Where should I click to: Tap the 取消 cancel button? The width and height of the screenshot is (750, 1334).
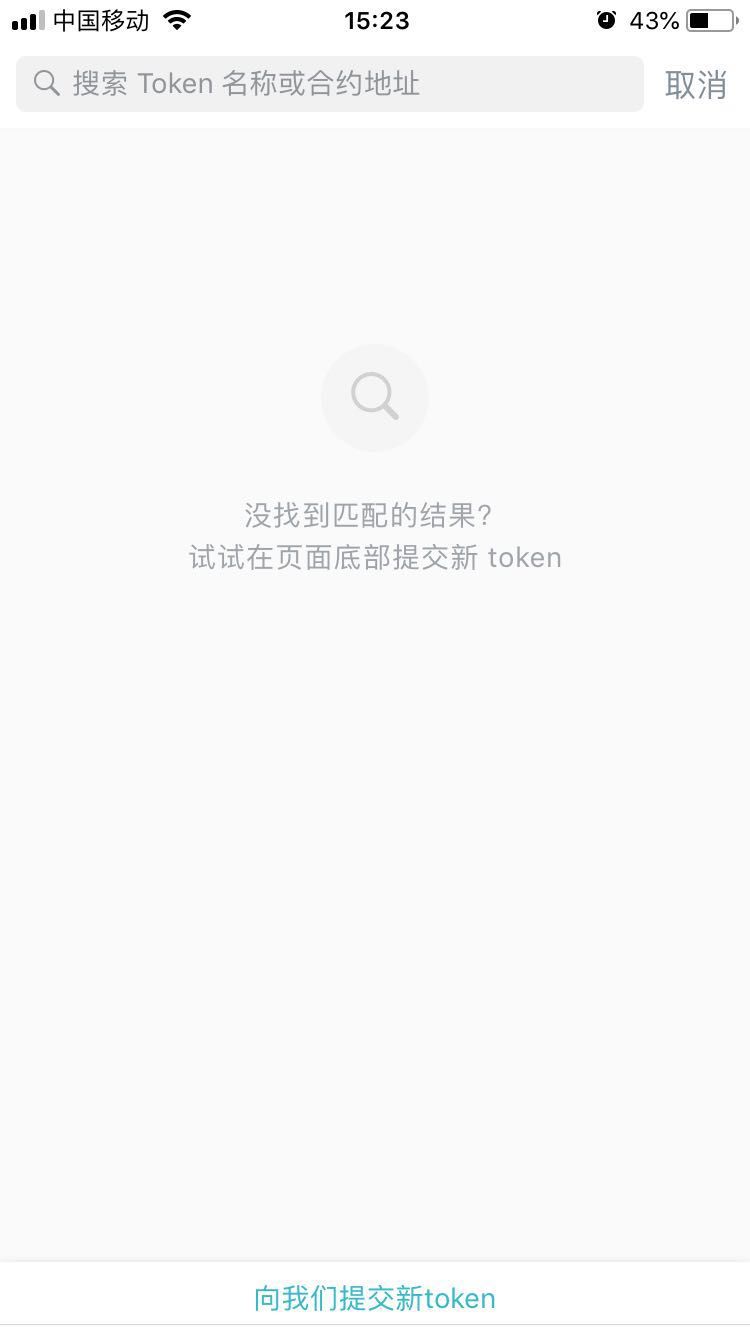pyautogui.click(x=697, y=83)
